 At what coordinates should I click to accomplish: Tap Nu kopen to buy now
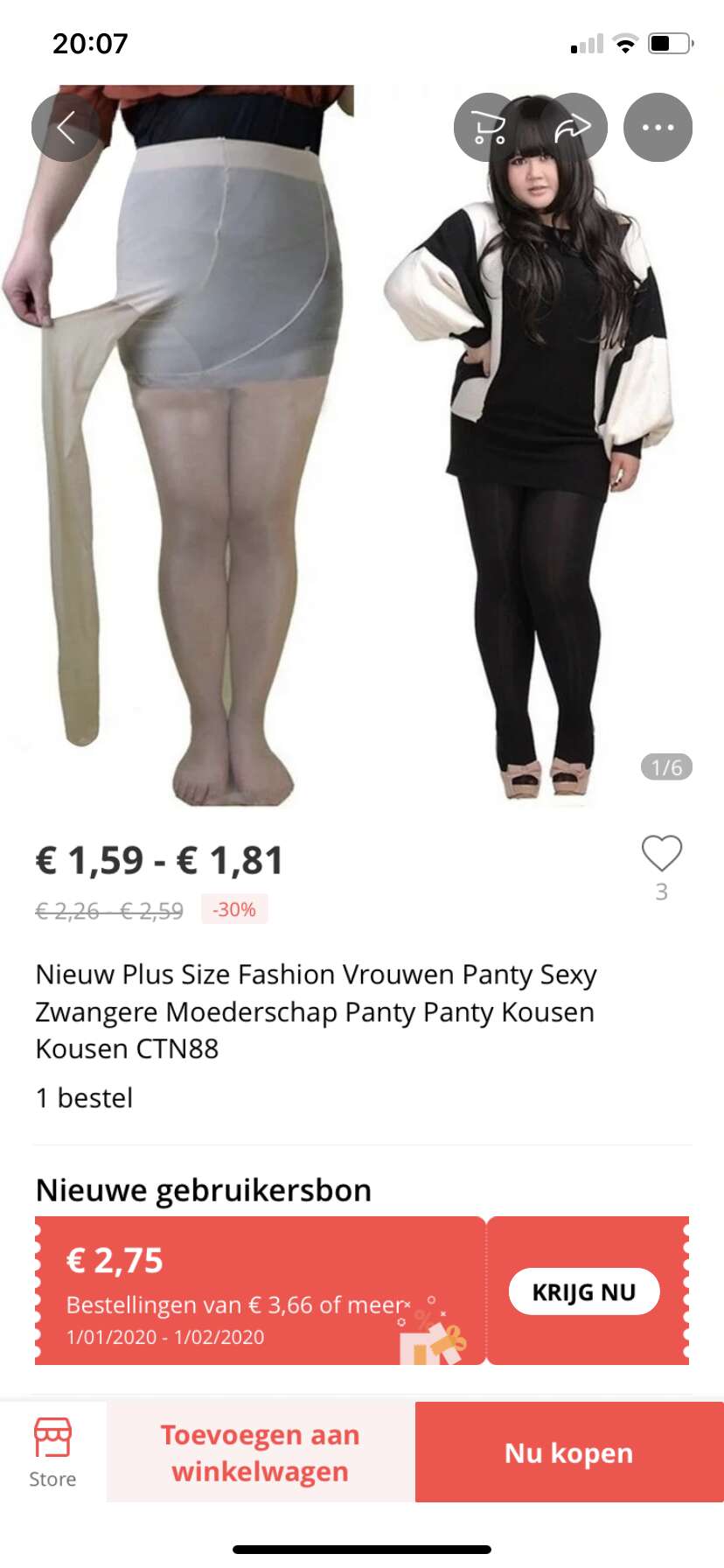click(x=569, y=1452)
